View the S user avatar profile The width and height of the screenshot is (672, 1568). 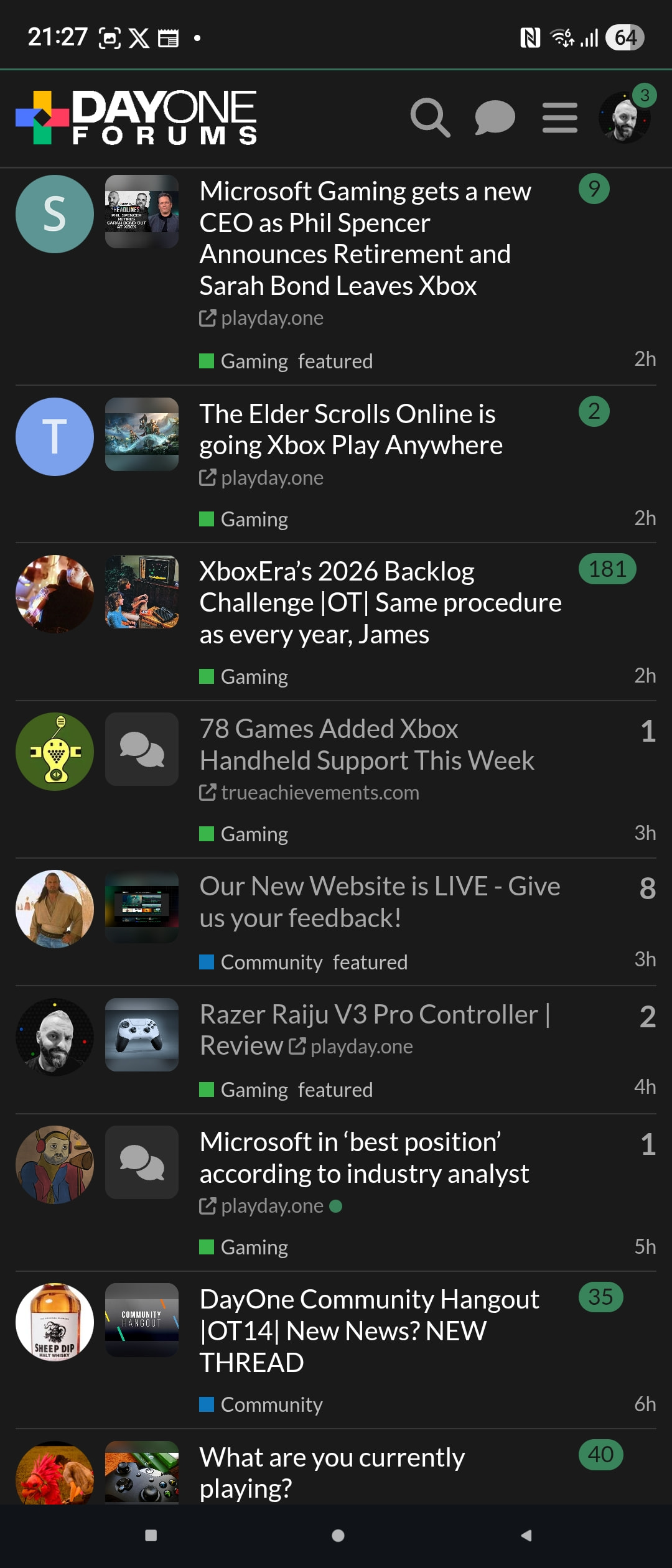(x=55, y=214)
